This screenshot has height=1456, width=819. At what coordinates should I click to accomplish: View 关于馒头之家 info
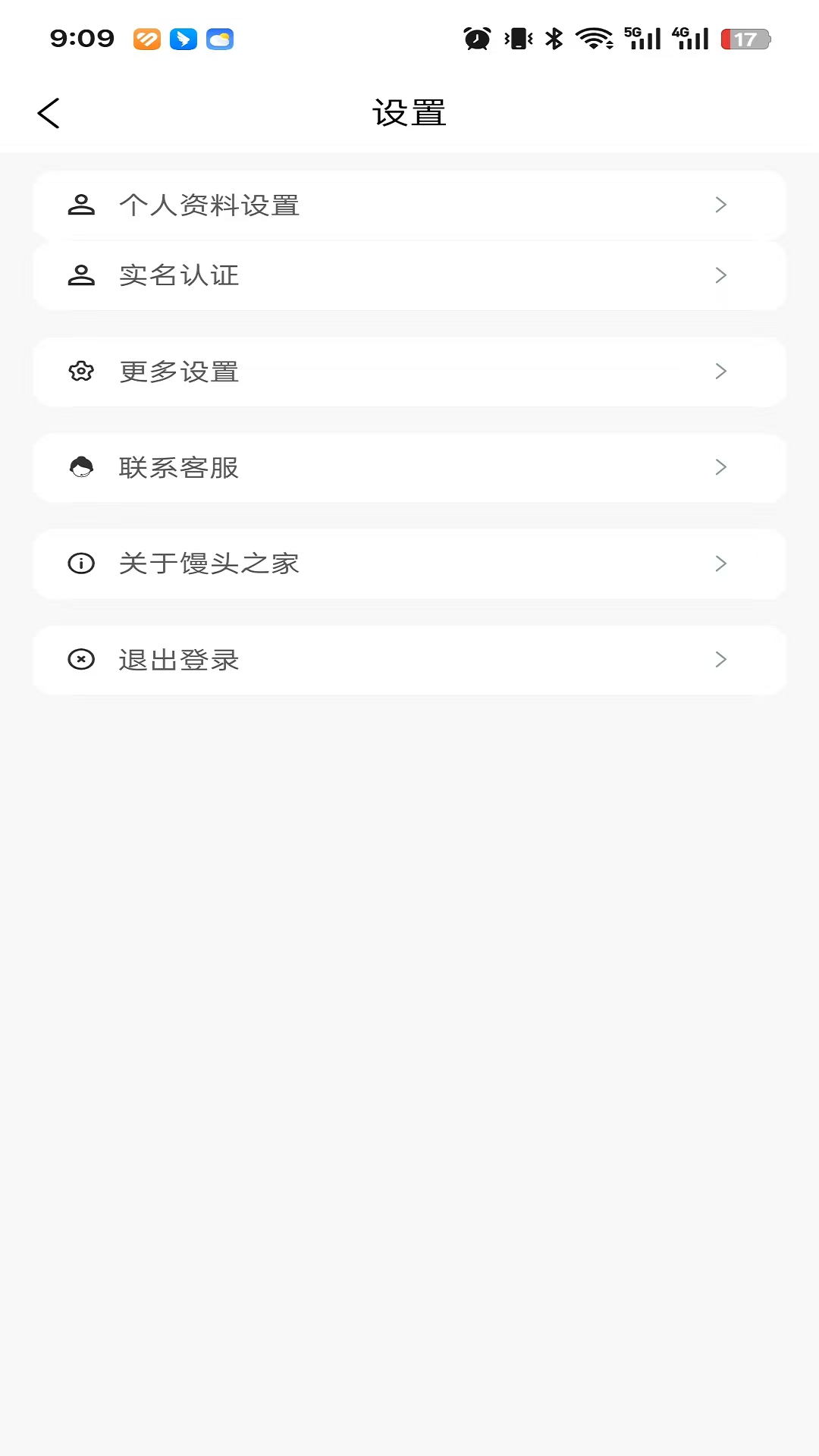(x=409, y=563)
